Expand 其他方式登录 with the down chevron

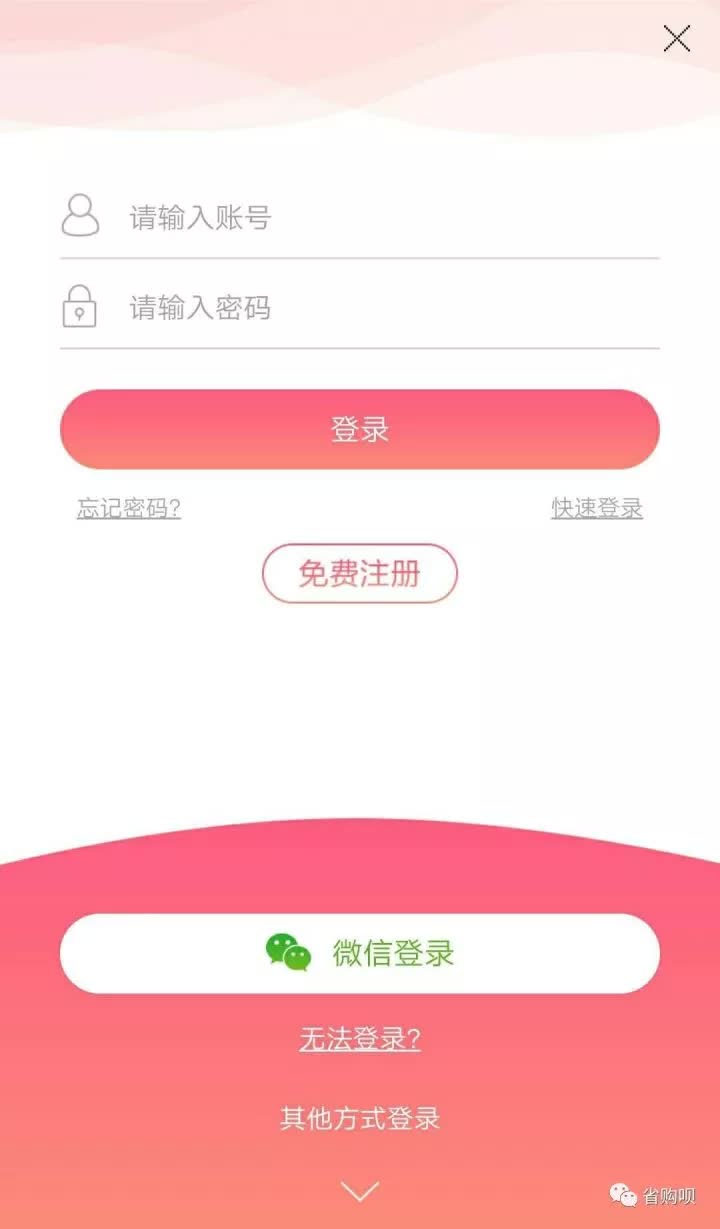tap(360, 1190)
